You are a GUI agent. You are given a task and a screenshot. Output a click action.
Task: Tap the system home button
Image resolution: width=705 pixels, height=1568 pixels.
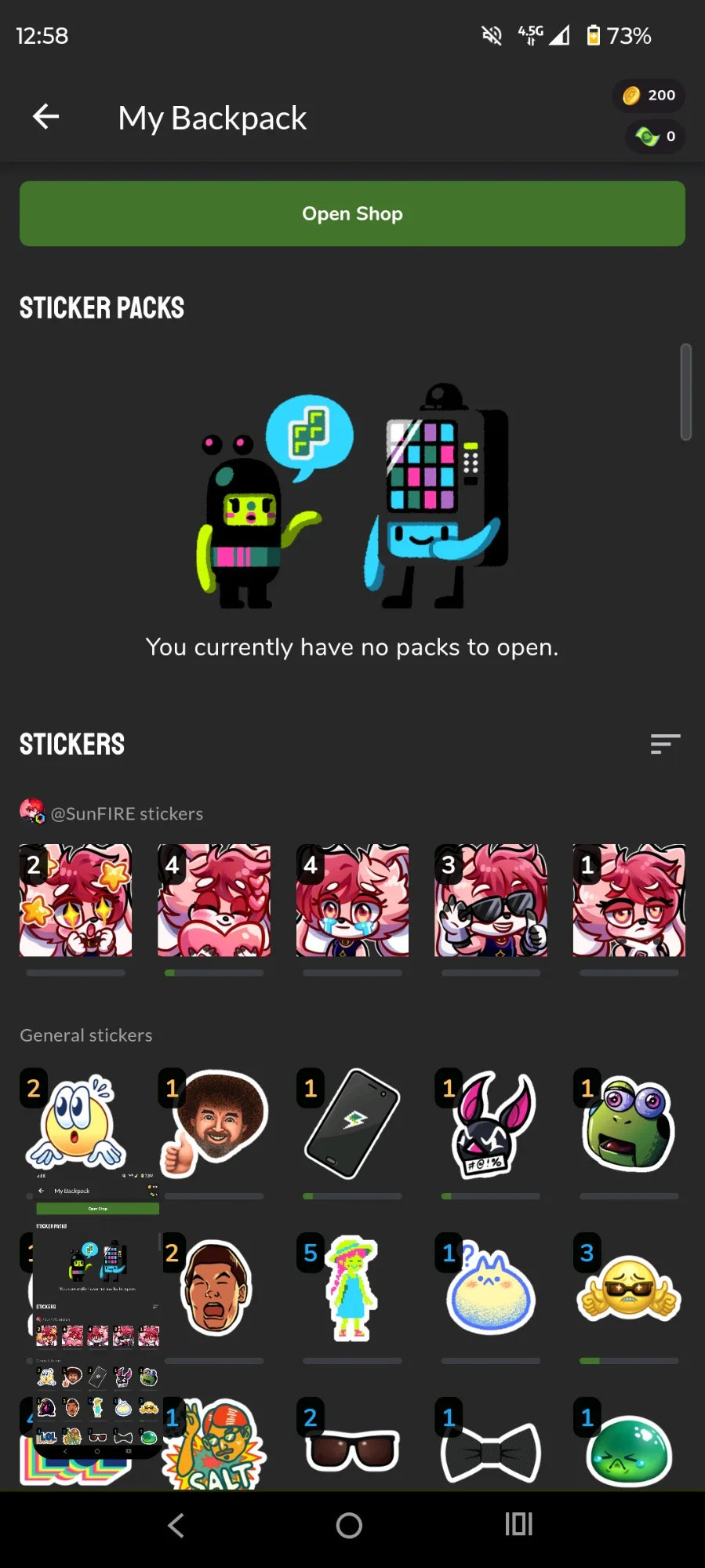(x=349, y=1525)
